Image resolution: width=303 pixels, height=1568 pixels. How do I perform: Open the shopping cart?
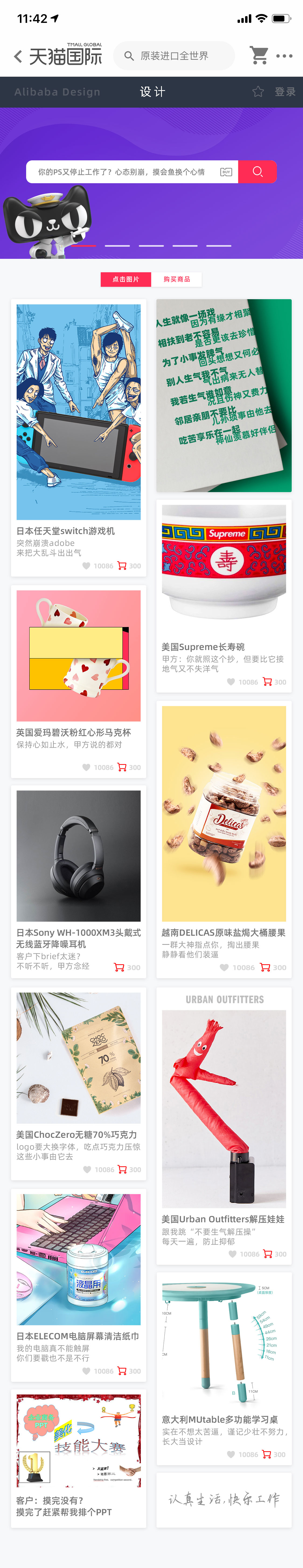(x=259, y=55)
